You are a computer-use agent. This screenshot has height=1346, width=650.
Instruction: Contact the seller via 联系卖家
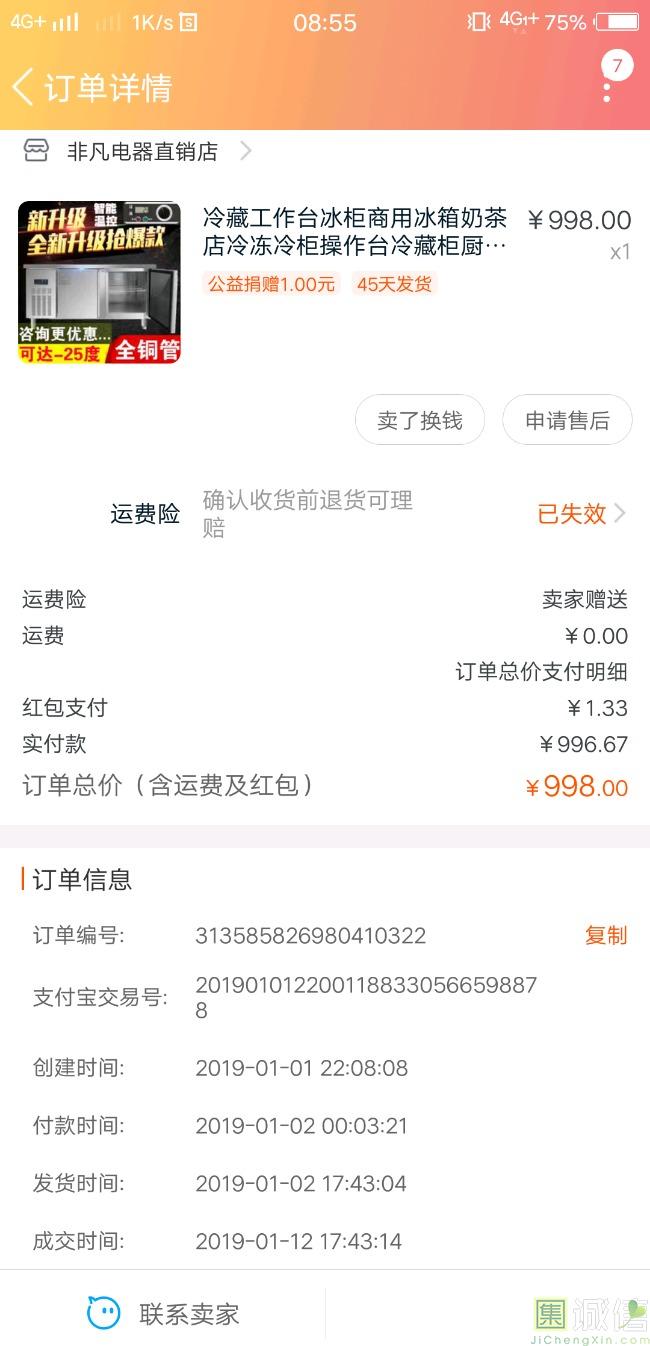point(163,1313)
